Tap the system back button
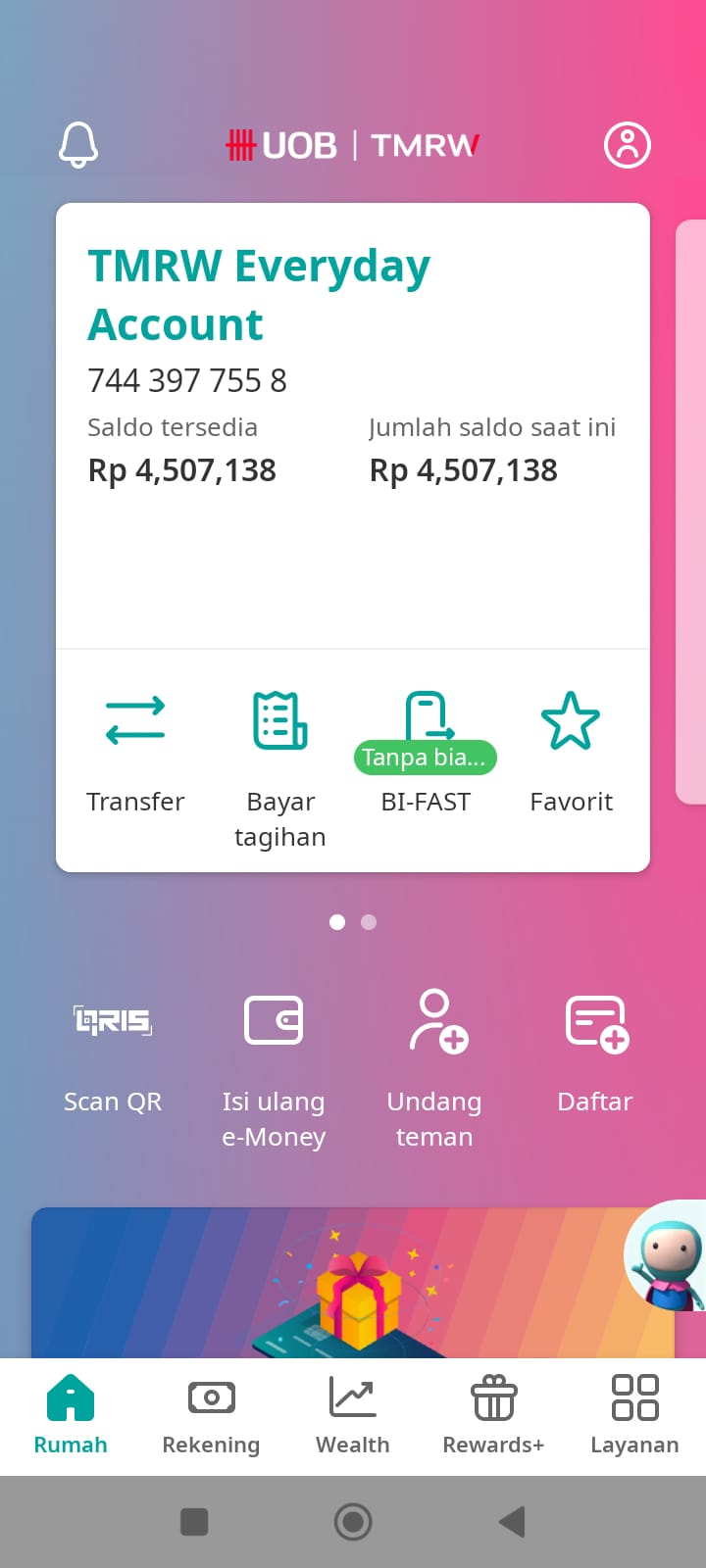This screenshot has height=1568, width=706. [512, 1522]
